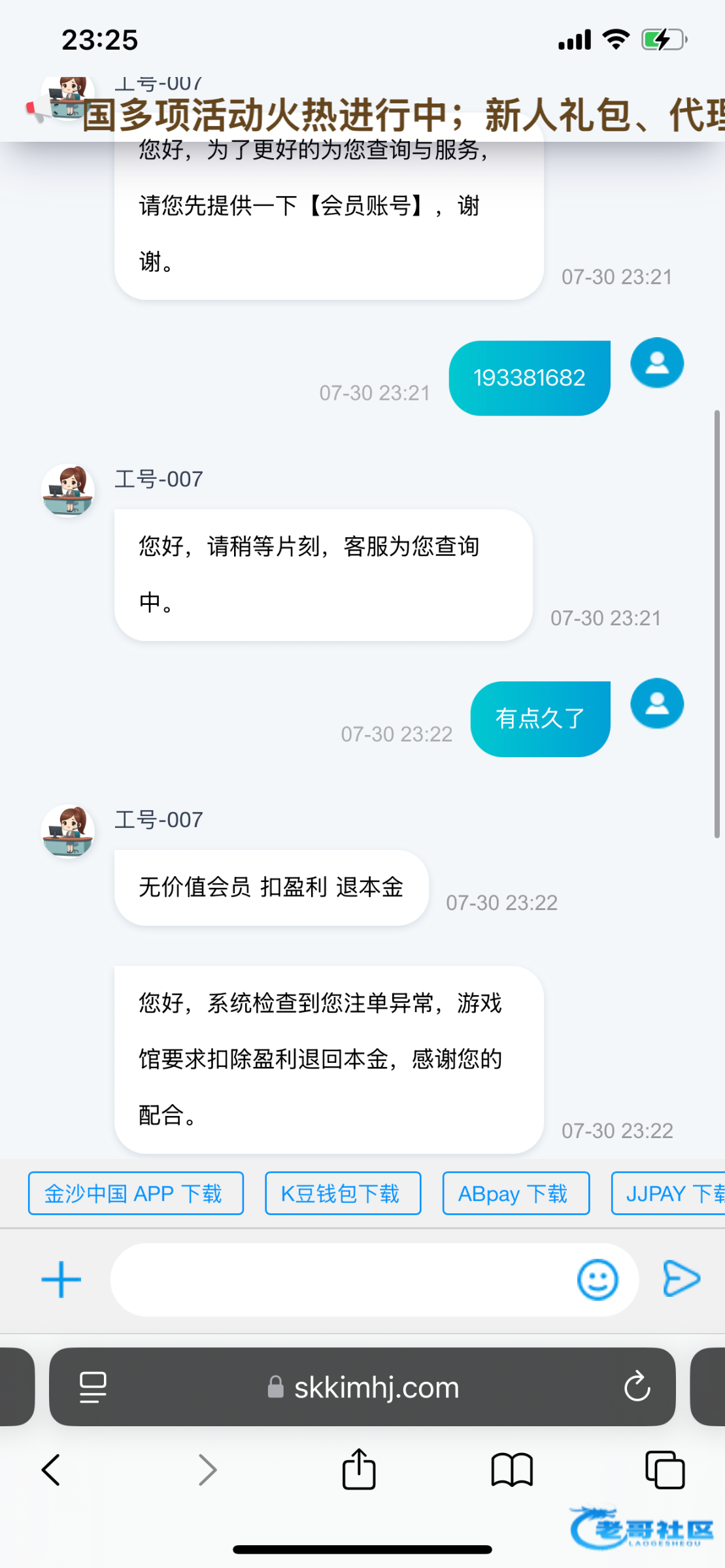Open the browser page settings menu icon

93,1386
